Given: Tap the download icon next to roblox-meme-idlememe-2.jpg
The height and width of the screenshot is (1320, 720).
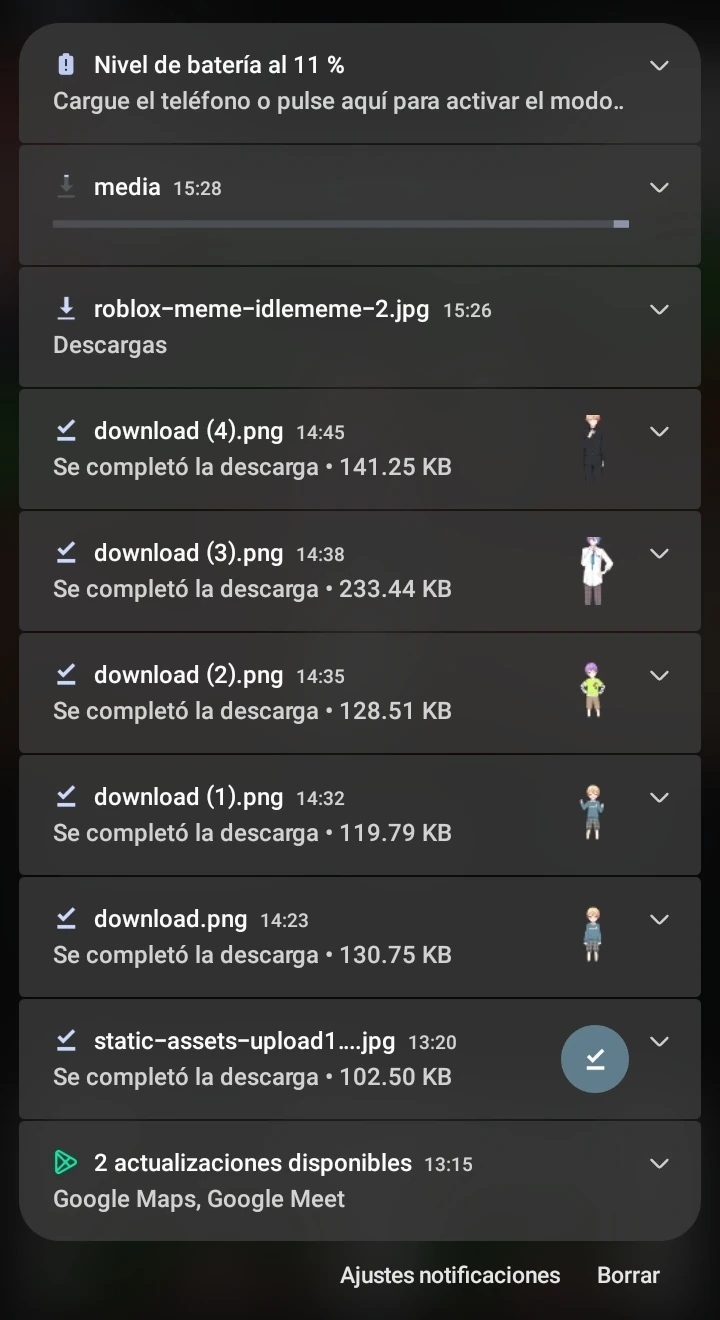Looking at the screenshot, I should point(66,310).
